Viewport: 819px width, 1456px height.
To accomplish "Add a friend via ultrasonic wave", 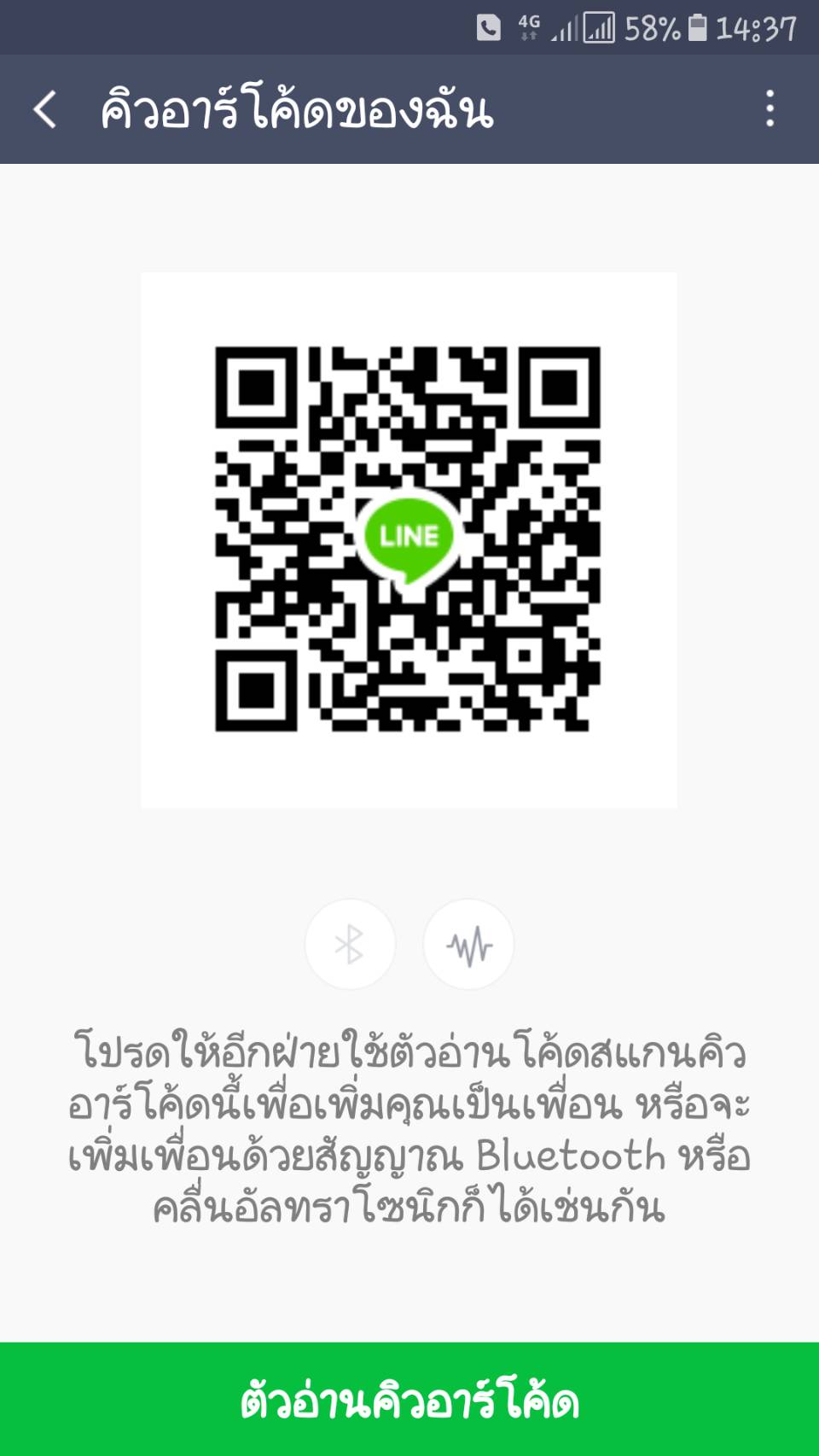I will point(468,944).
